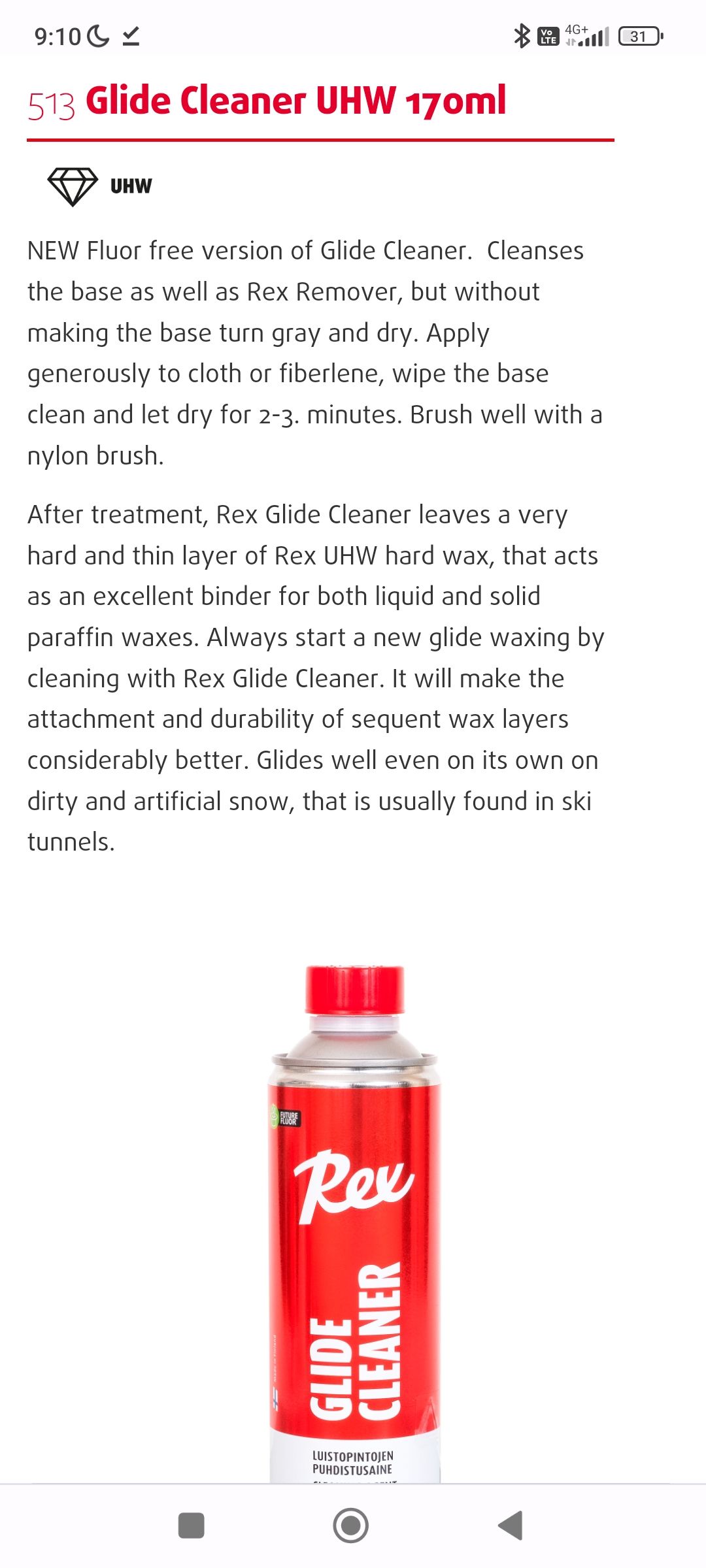Open the Glide Cleaner UHW 170ml title link

(x=295, y=101)
